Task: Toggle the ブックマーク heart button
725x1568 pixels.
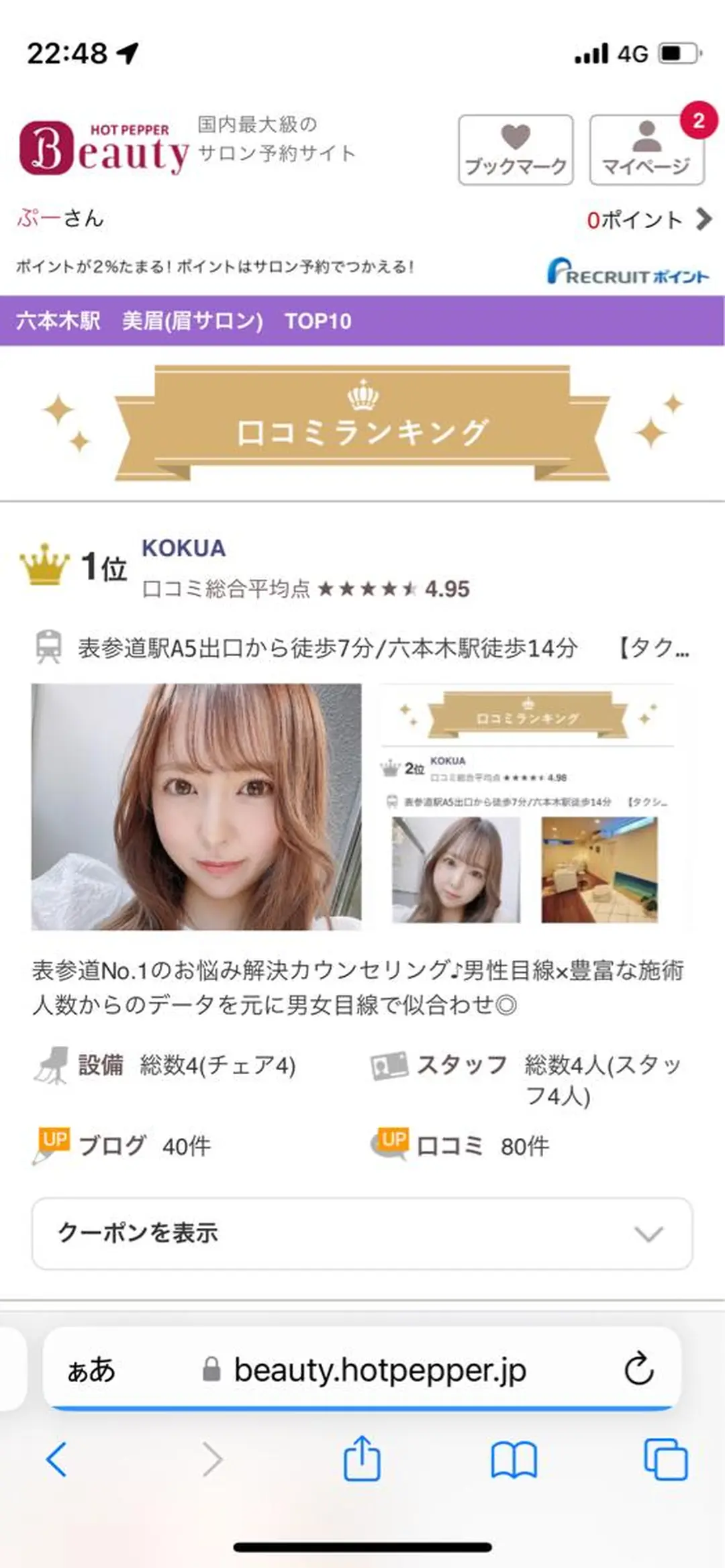Action: click(x=515, y=146)
